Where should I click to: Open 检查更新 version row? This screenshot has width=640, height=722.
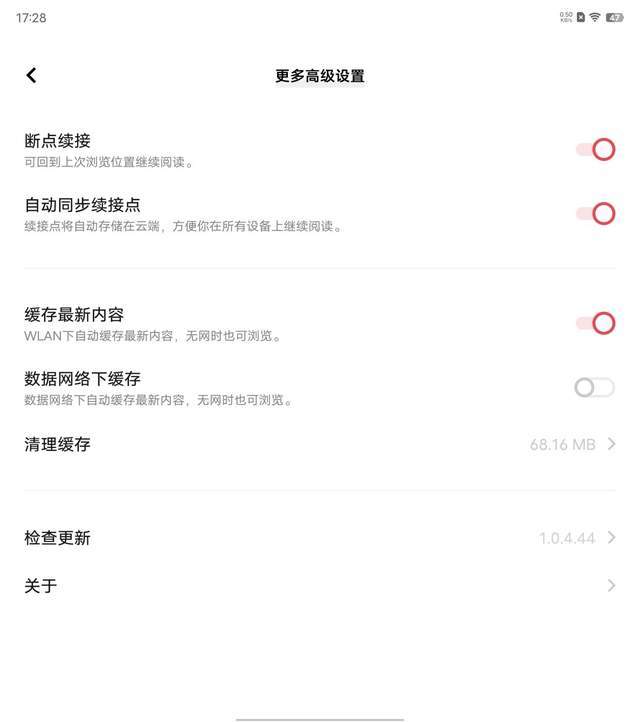[x=320, y=538]
